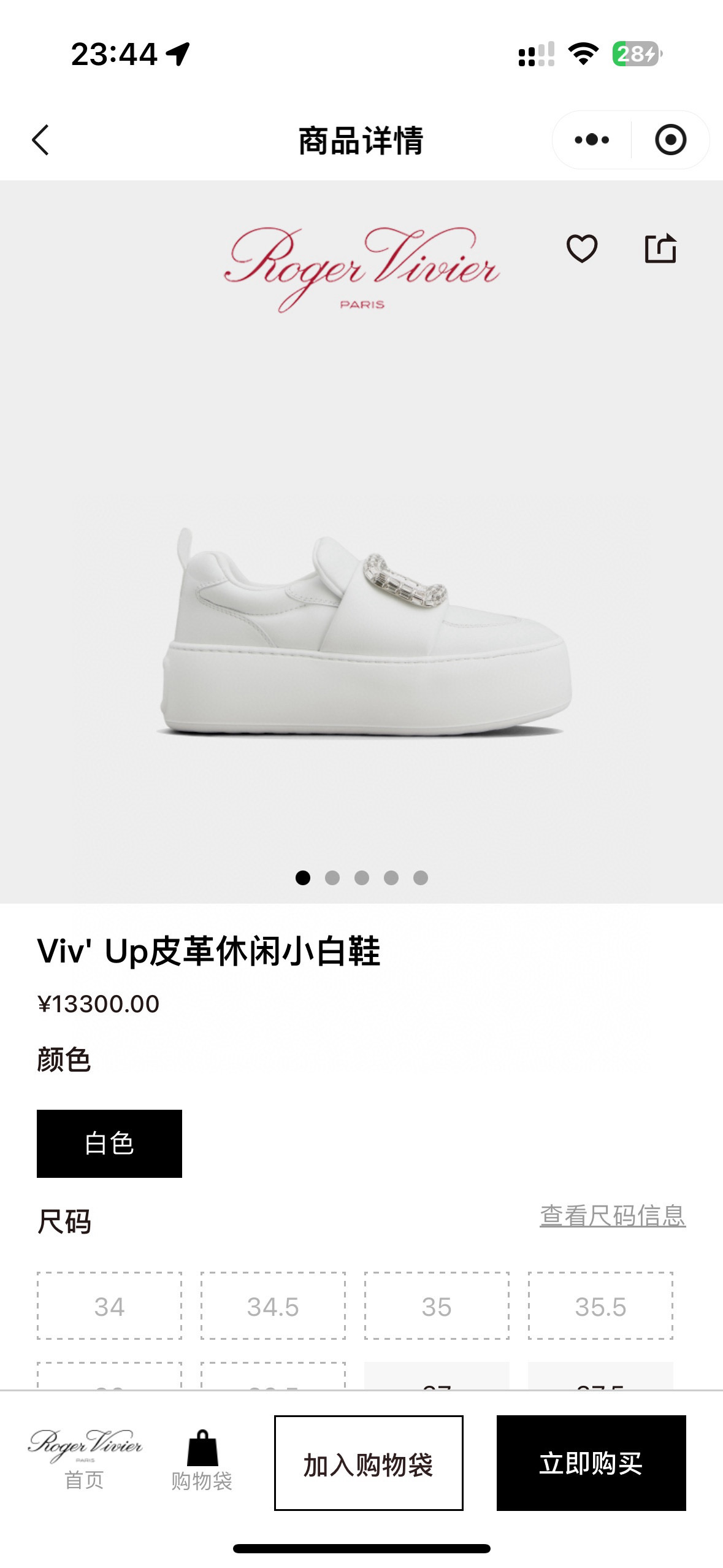Tap 加入购物袋 to add to bag
This screenshot has width=723, height=1568.
(x=368, y=1462)
